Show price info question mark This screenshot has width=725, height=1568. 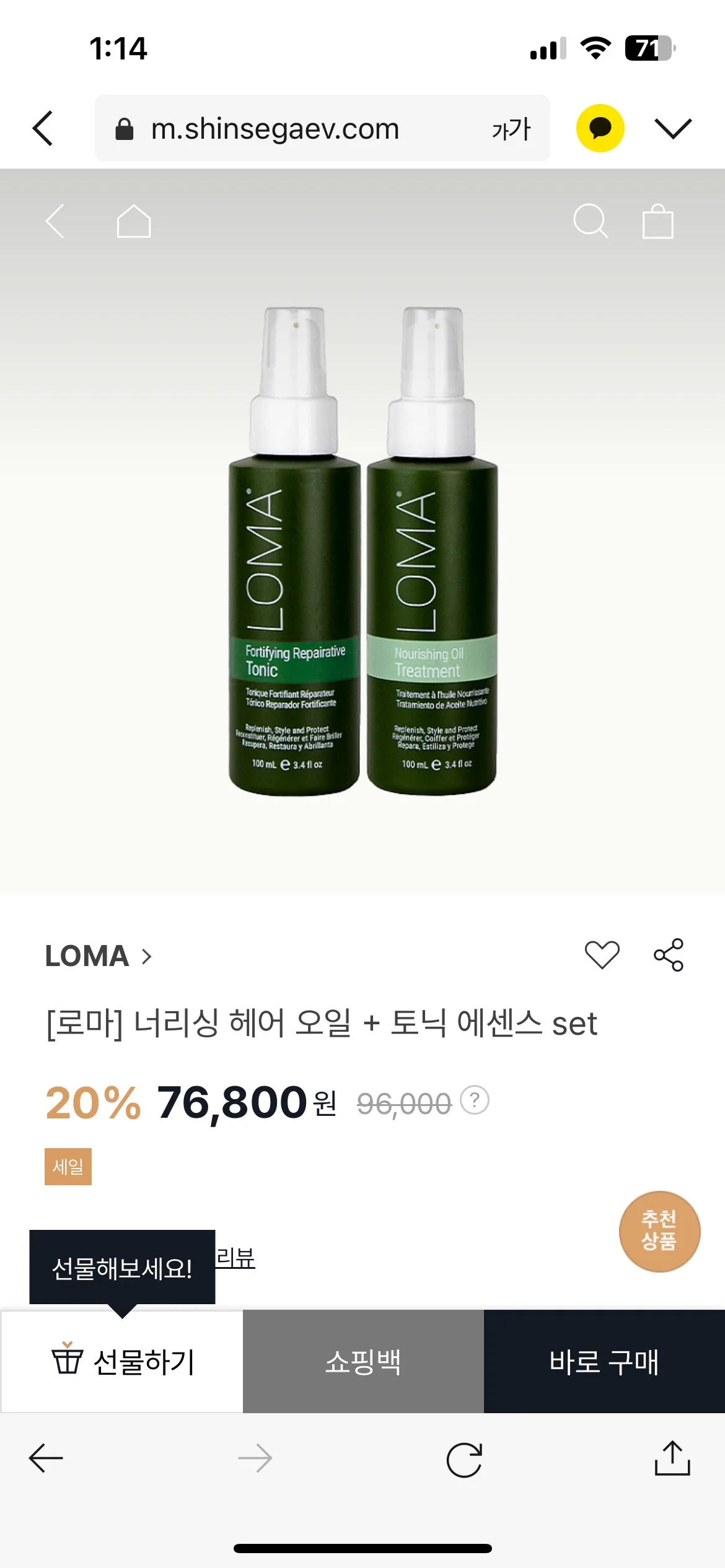475,1100
